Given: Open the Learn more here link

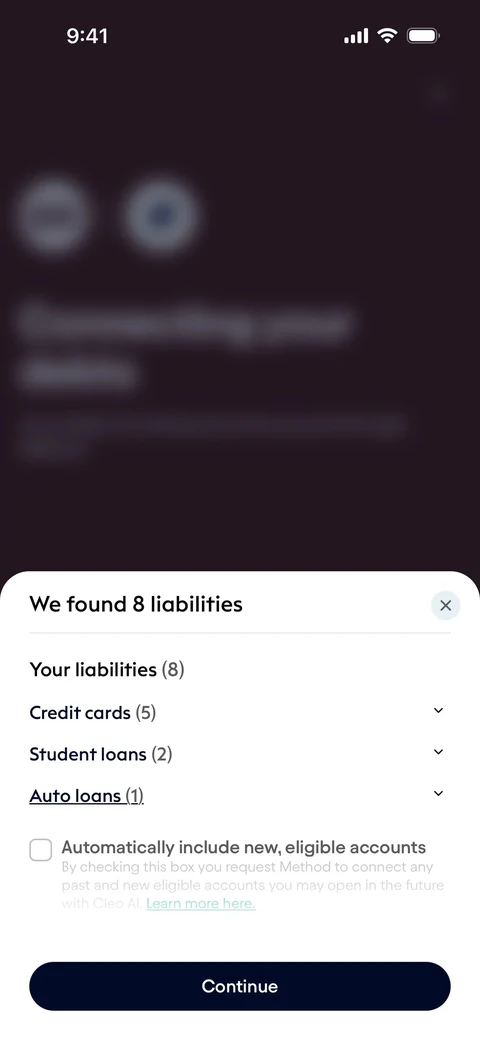Looking at the screenshot, I should pyautogui.click(x=200, y=903).
